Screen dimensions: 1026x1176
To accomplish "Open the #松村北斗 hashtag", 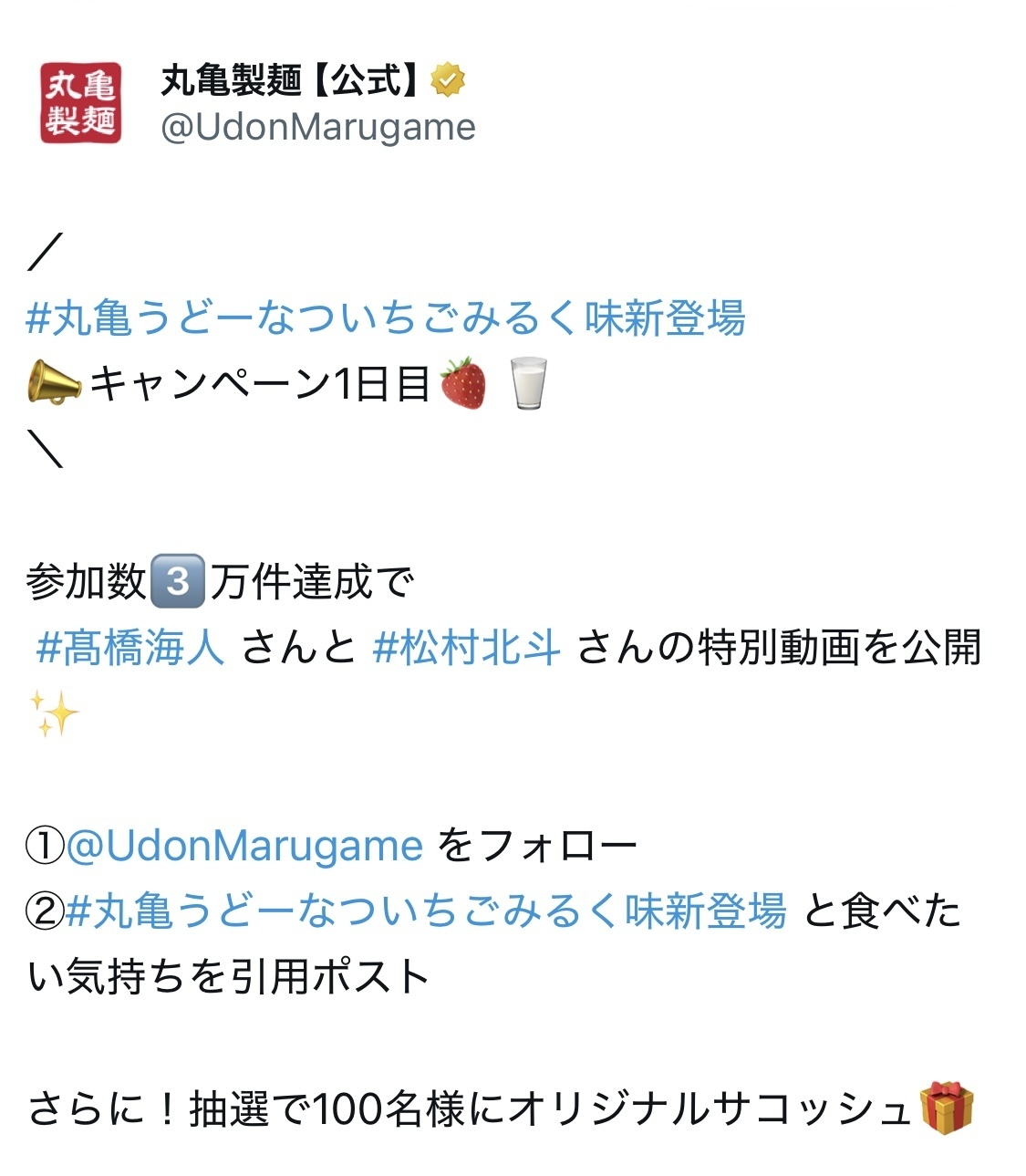I will (x=466, y=649).
